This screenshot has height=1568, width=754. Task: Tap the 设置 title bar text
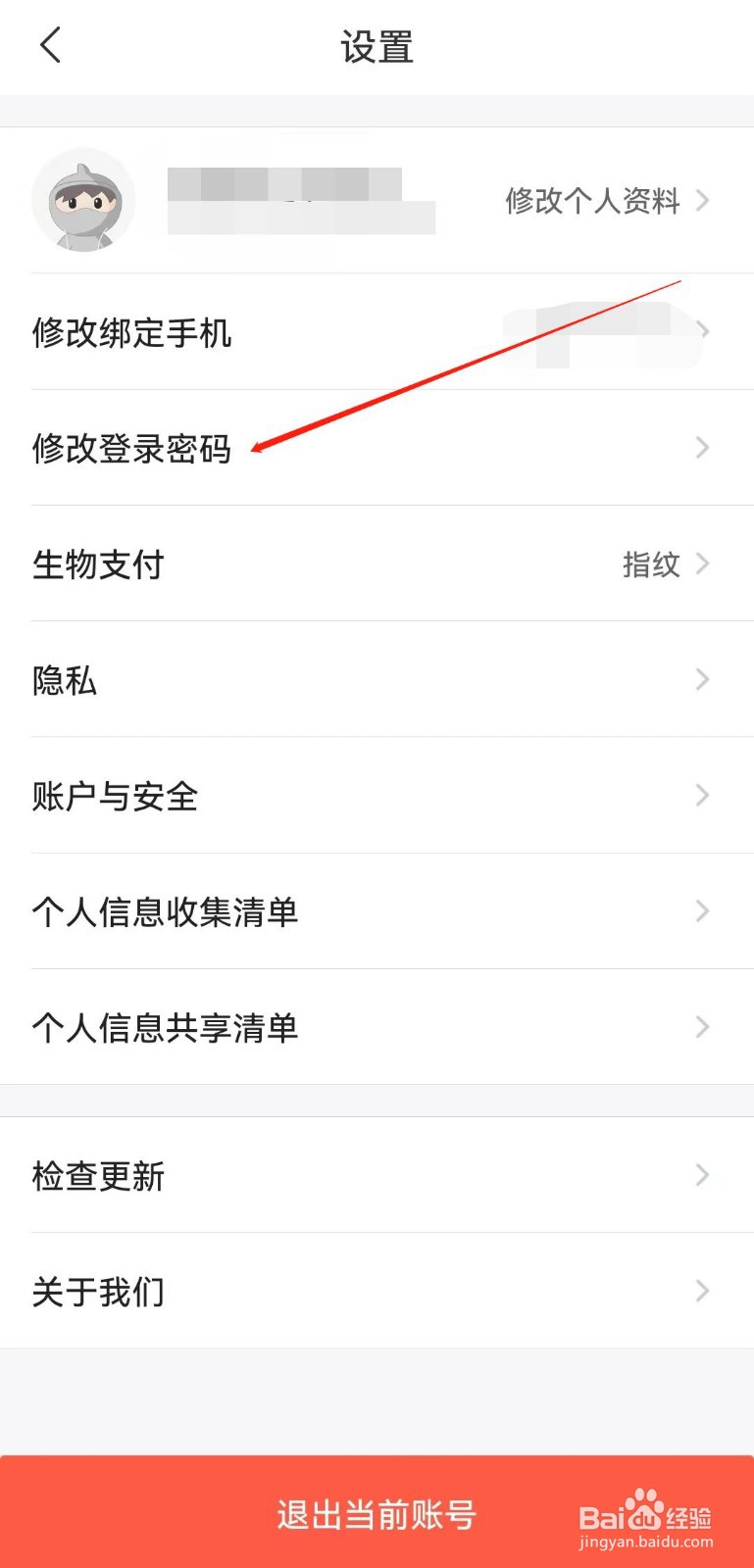pos(377,45)
